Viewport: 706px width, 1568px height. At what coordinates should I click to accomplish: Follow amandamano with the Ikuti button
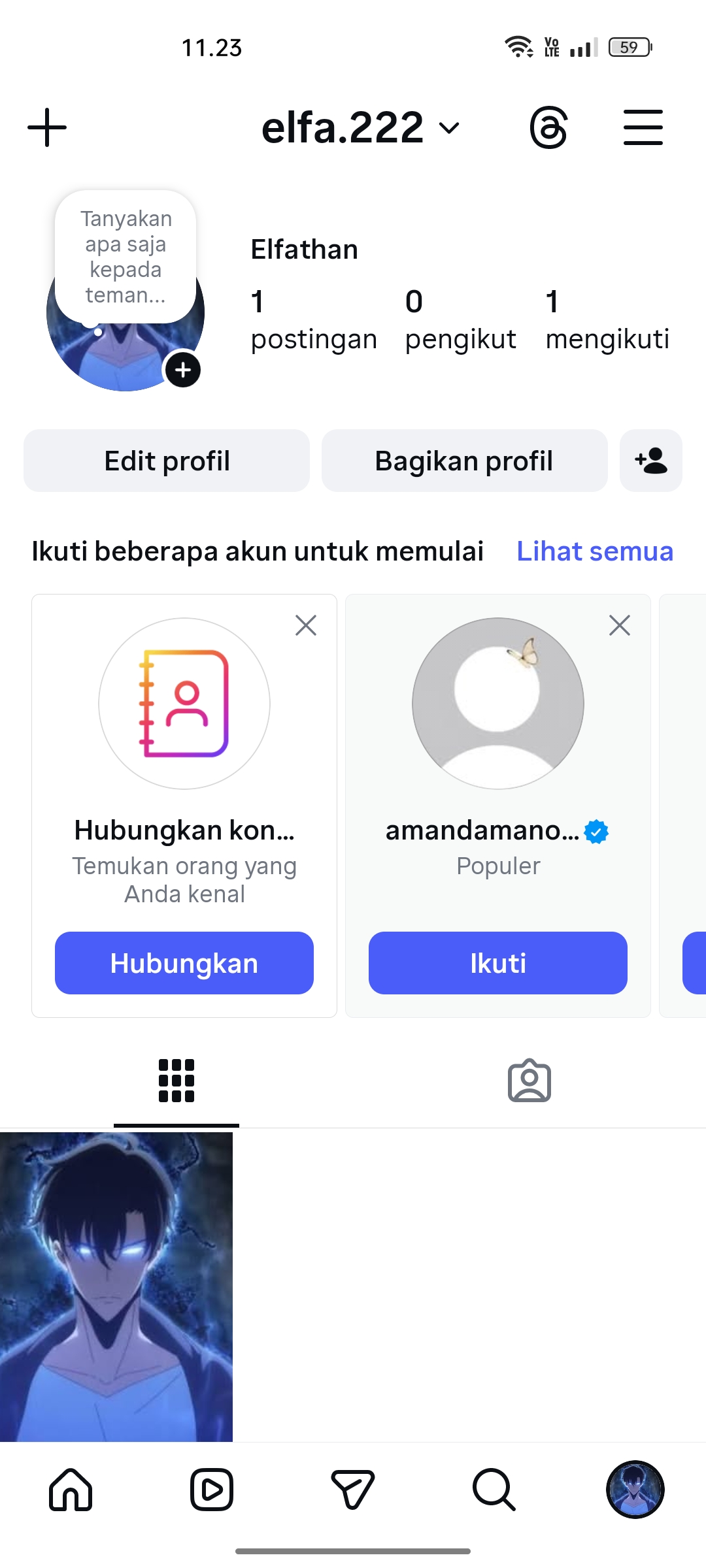(x=498, y=963)
